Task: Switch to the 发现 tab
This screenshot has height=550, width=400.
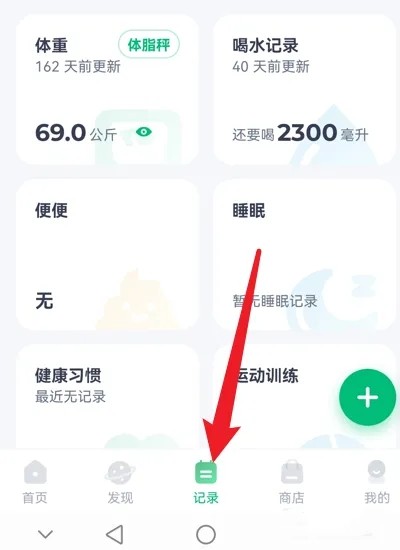Action: [x=120, y=483]
